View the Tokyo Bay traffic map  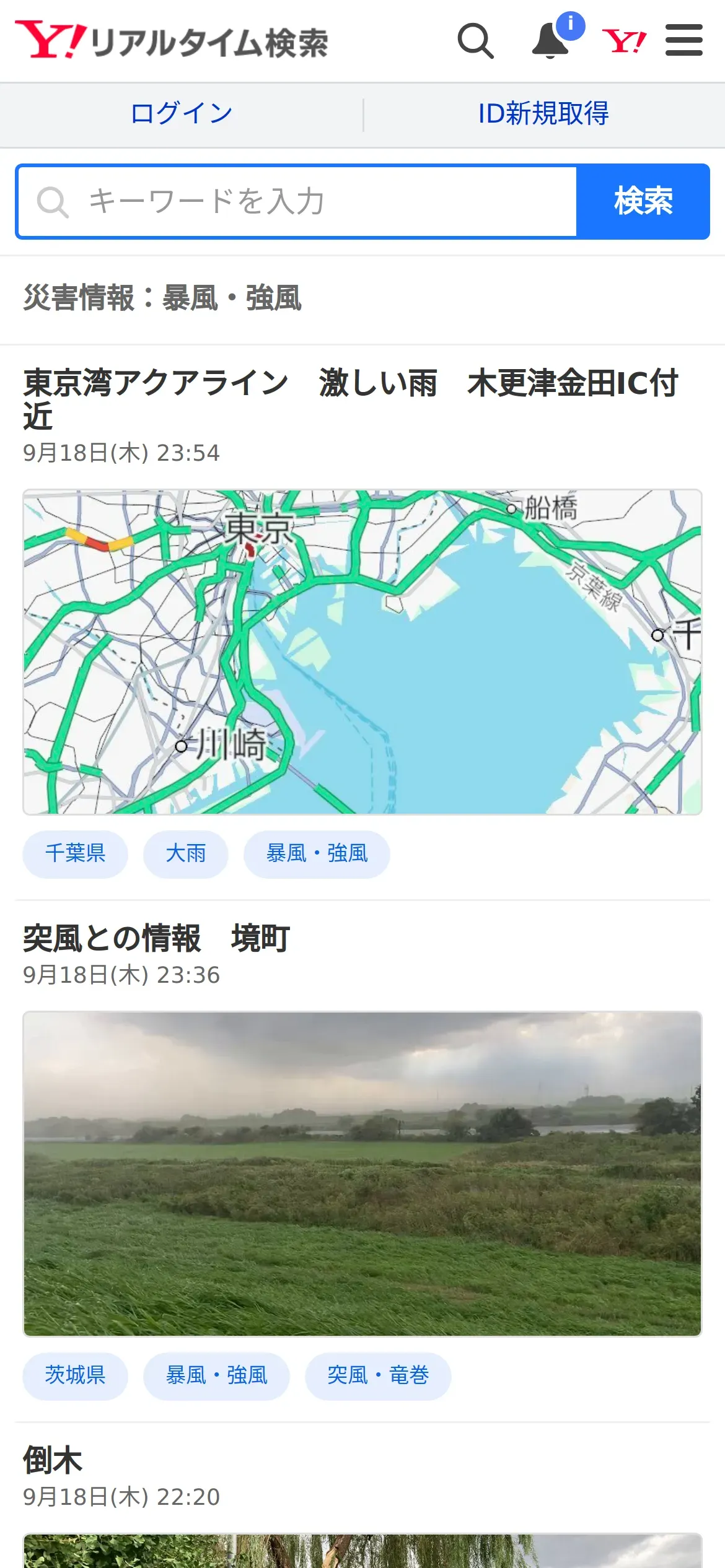pos(362,651)
